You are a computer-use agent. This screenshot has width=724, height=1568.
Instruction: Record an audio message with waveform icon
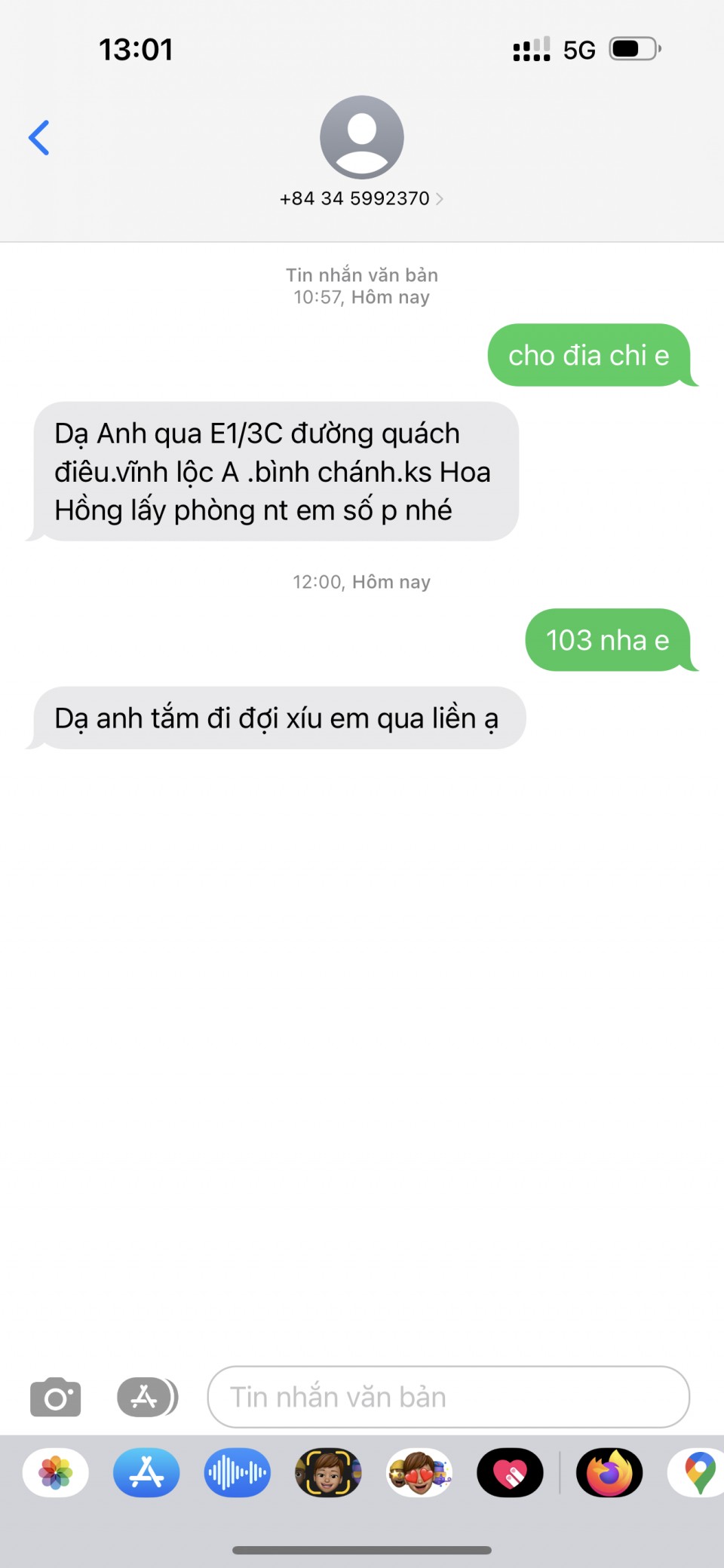pos(237,1472)
